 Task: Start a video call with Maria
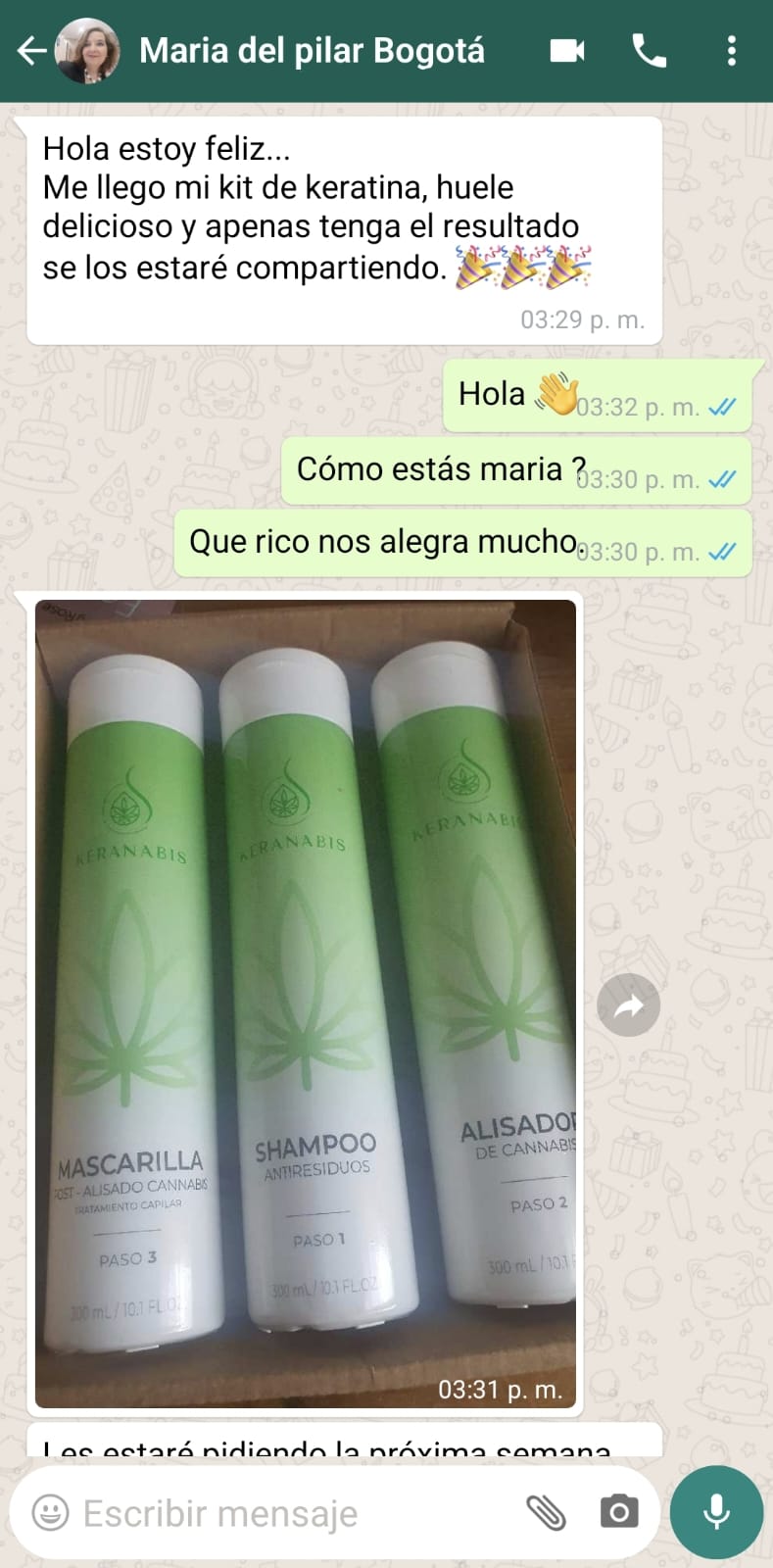567,51
